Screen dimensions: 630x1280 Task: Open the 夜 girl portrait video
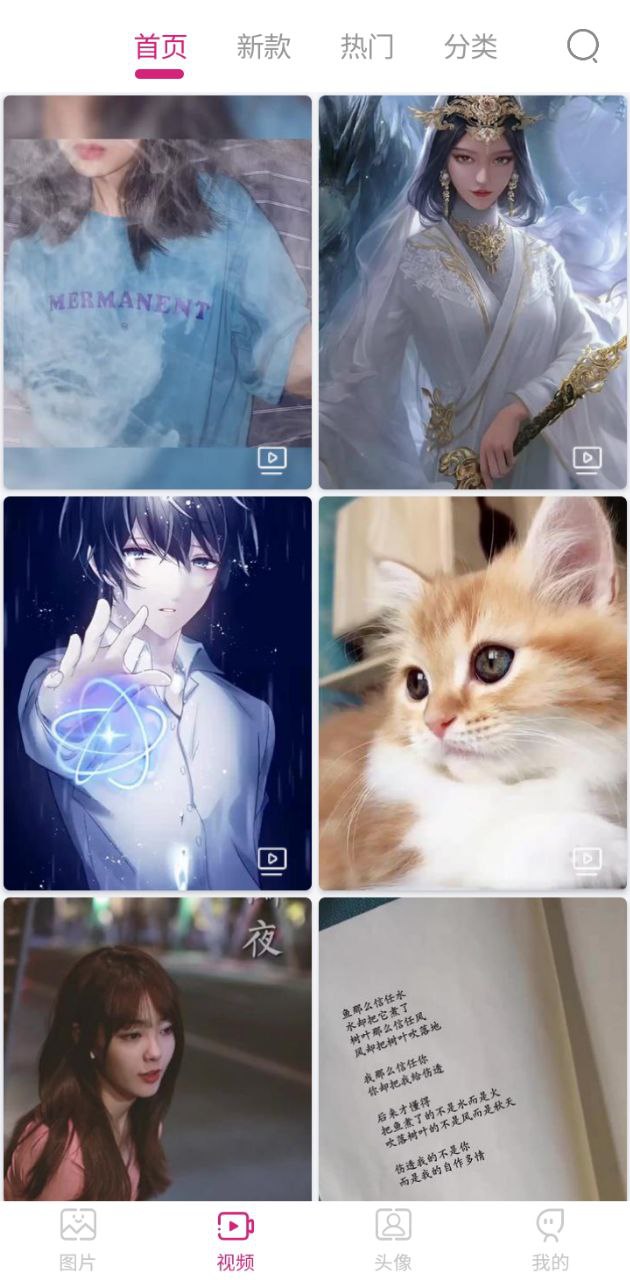158,1048
